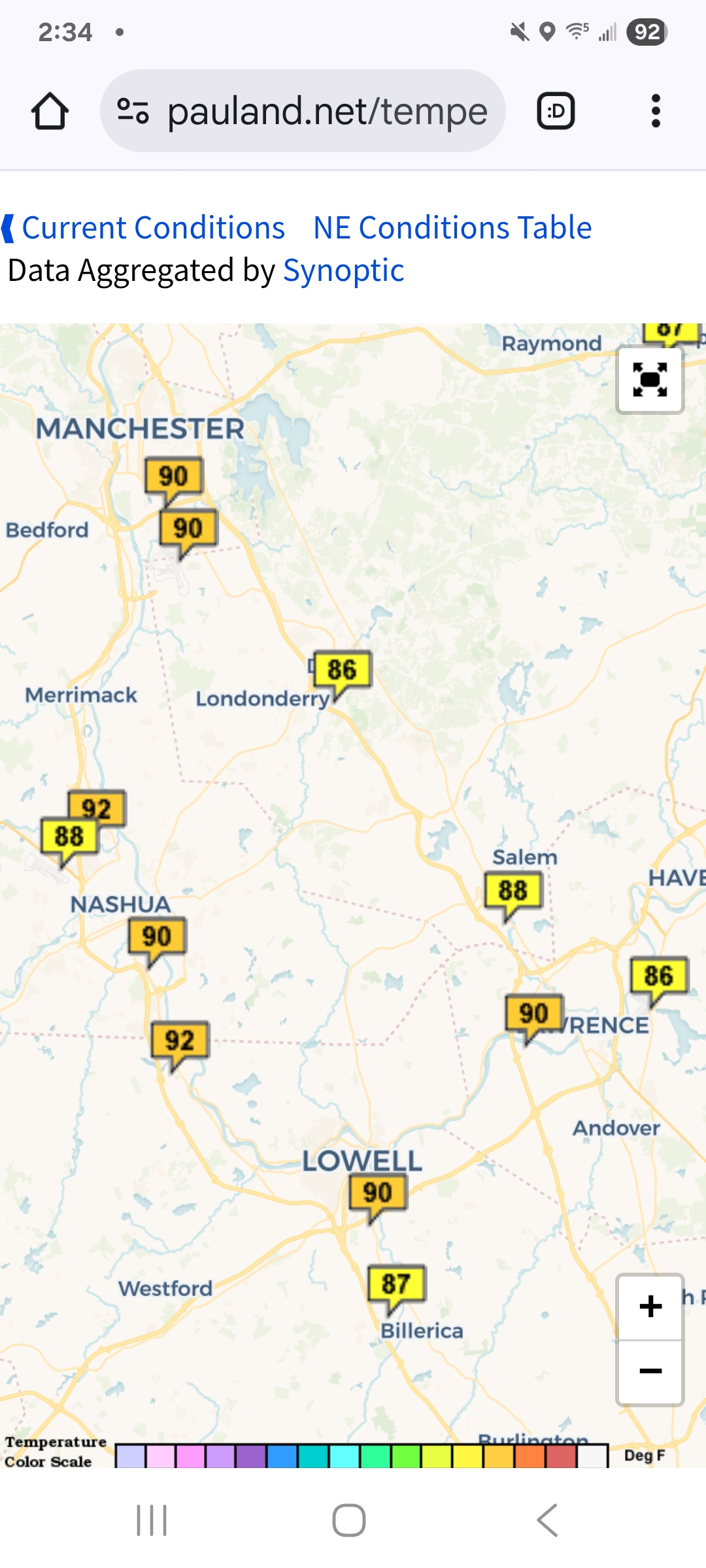Open the recent apps view
This screenshot has height=1568, width=706.
(x=152, y=1520)
